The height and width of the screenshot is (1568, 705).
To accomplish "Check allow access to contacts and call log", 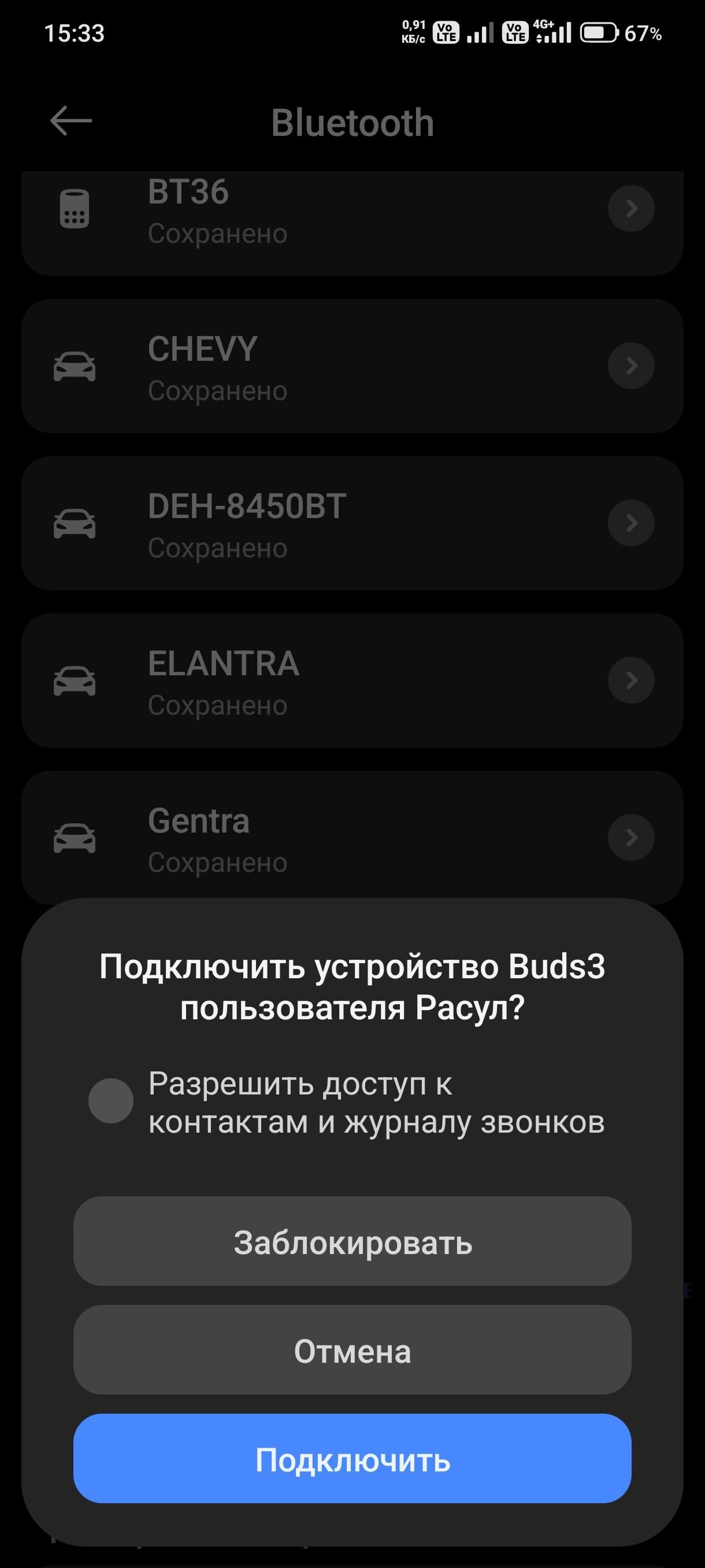I will 111,1100.
